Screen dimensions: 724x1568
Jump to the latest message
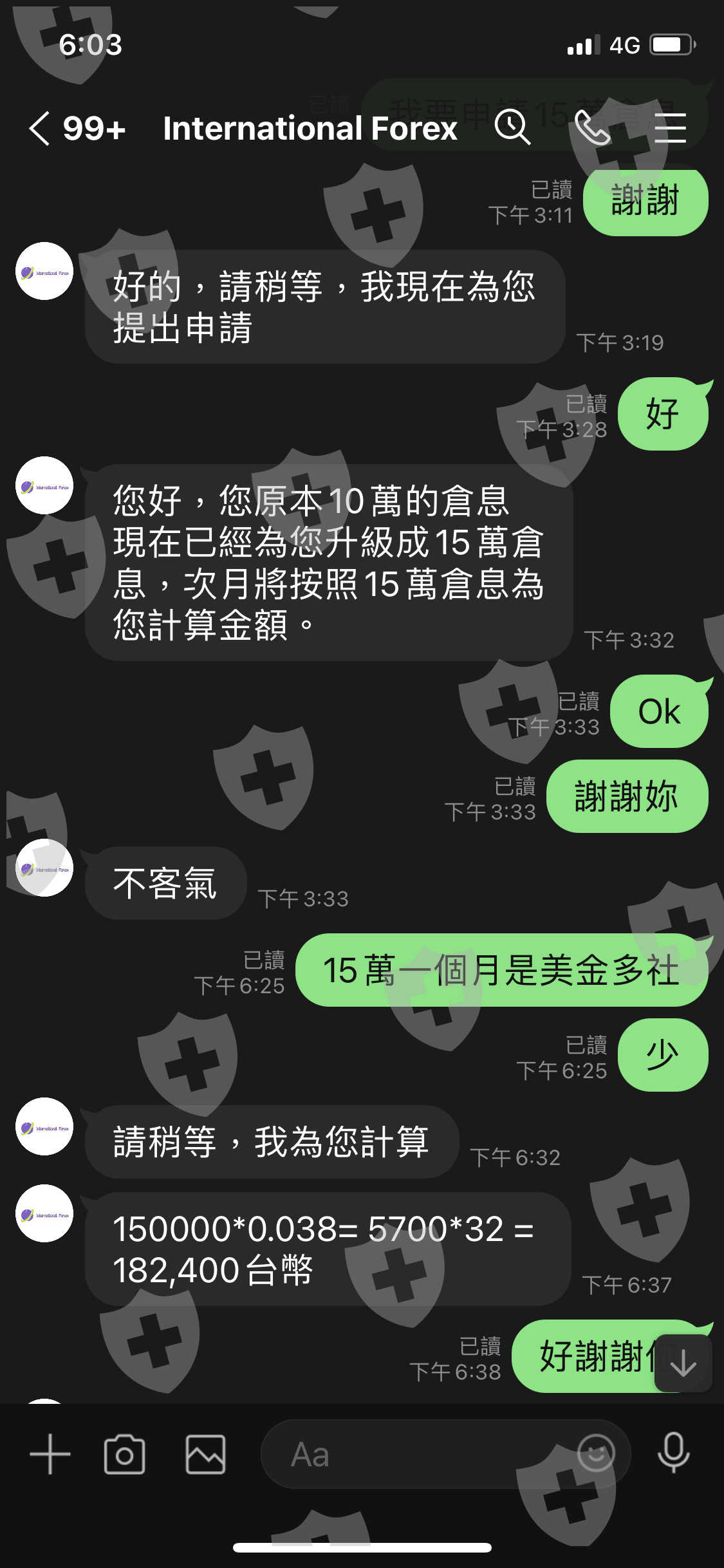click(x=683, y=1363)
